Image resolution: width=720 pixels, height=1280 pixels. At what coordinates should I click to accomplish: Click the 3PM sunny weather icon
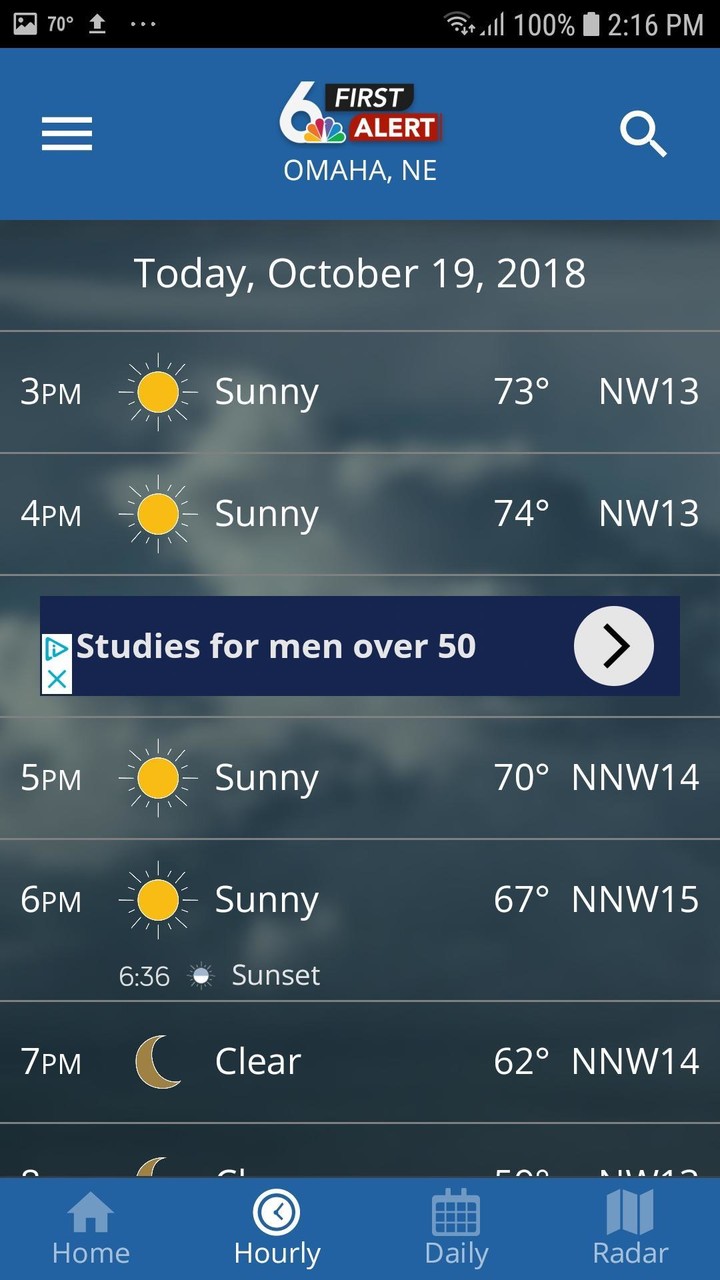tap(157, 391)
